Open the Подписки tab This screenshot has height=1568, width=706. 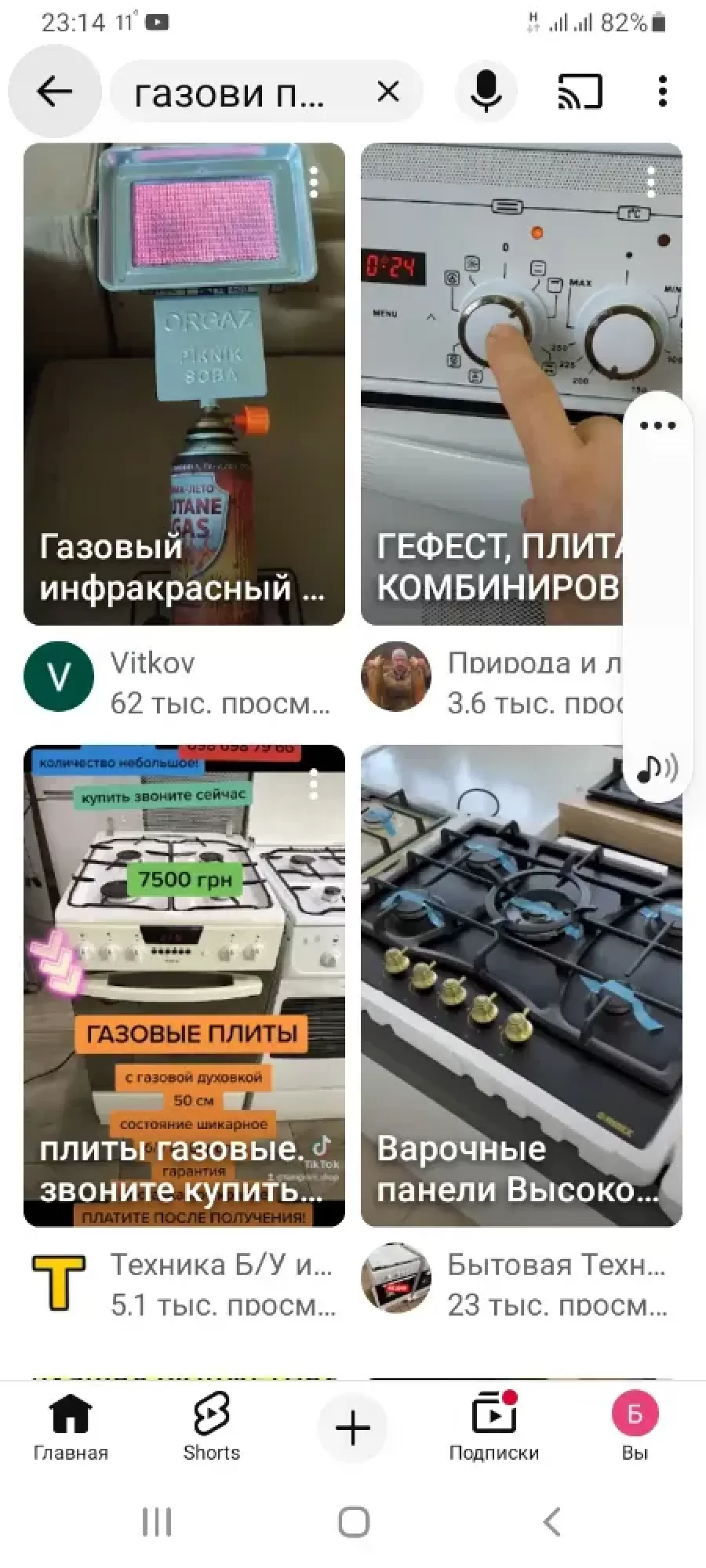(x=493, y=1427)
